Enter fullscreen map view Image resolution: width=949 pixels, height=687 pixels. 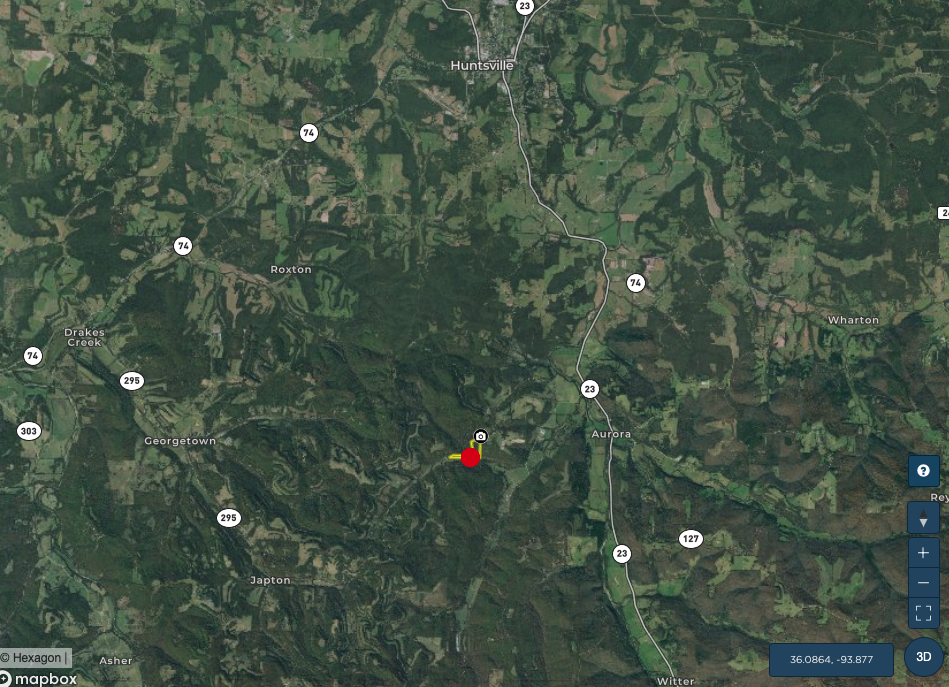(x=923, y=612)
